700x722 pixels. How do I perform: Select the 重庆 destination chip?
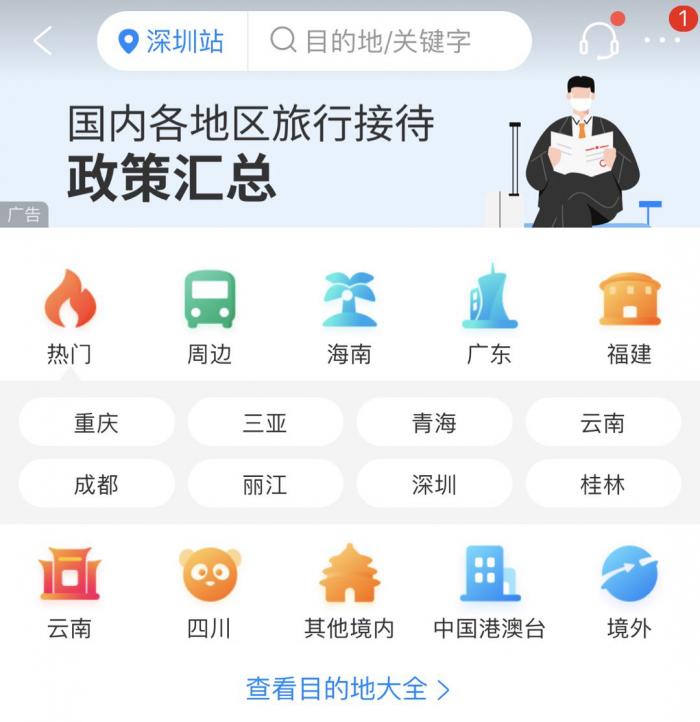pyautogui.click(x=96, y=423)
